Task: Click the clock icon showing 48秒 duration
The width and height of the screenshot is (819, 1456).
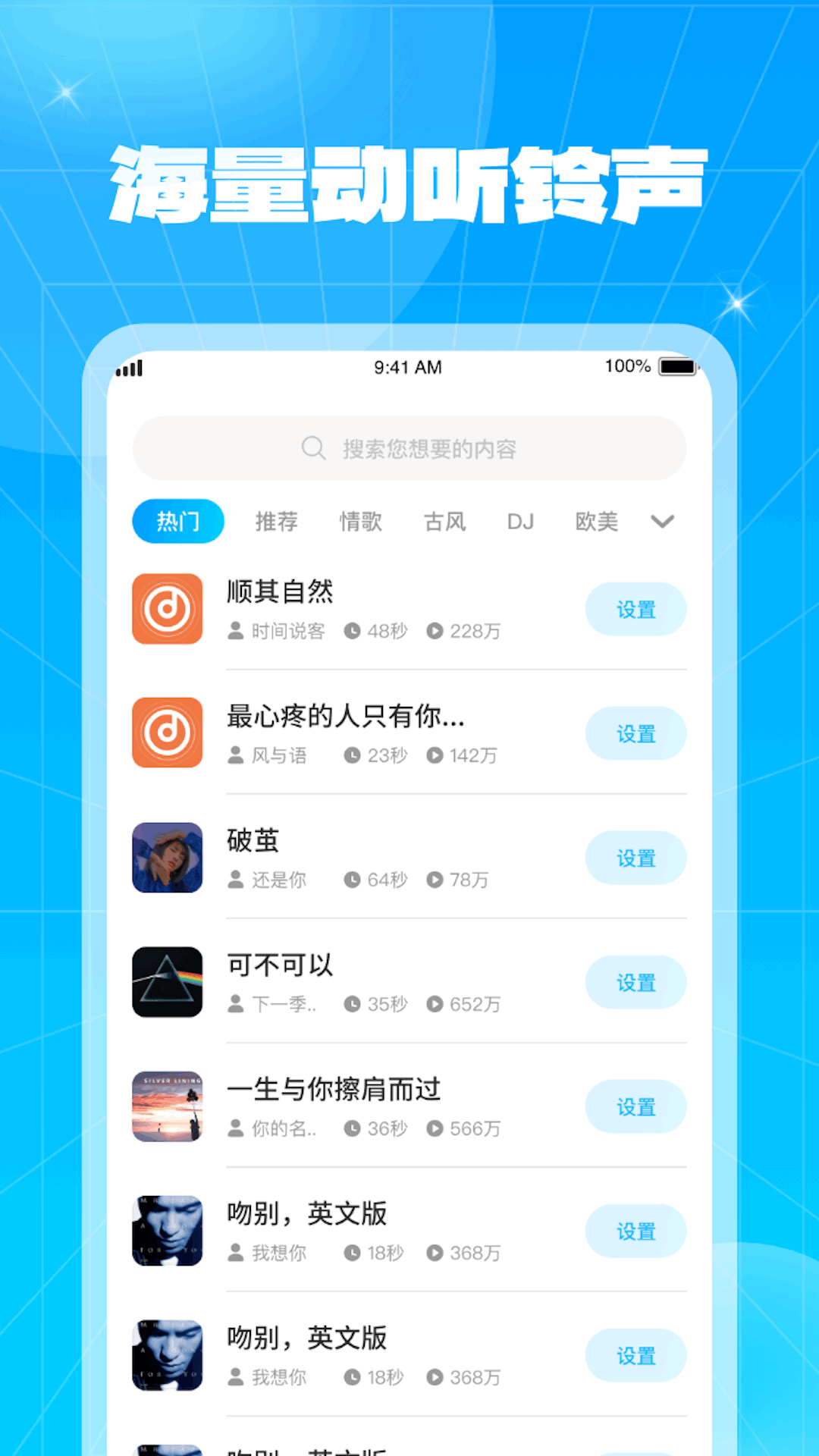Action: 353,631
